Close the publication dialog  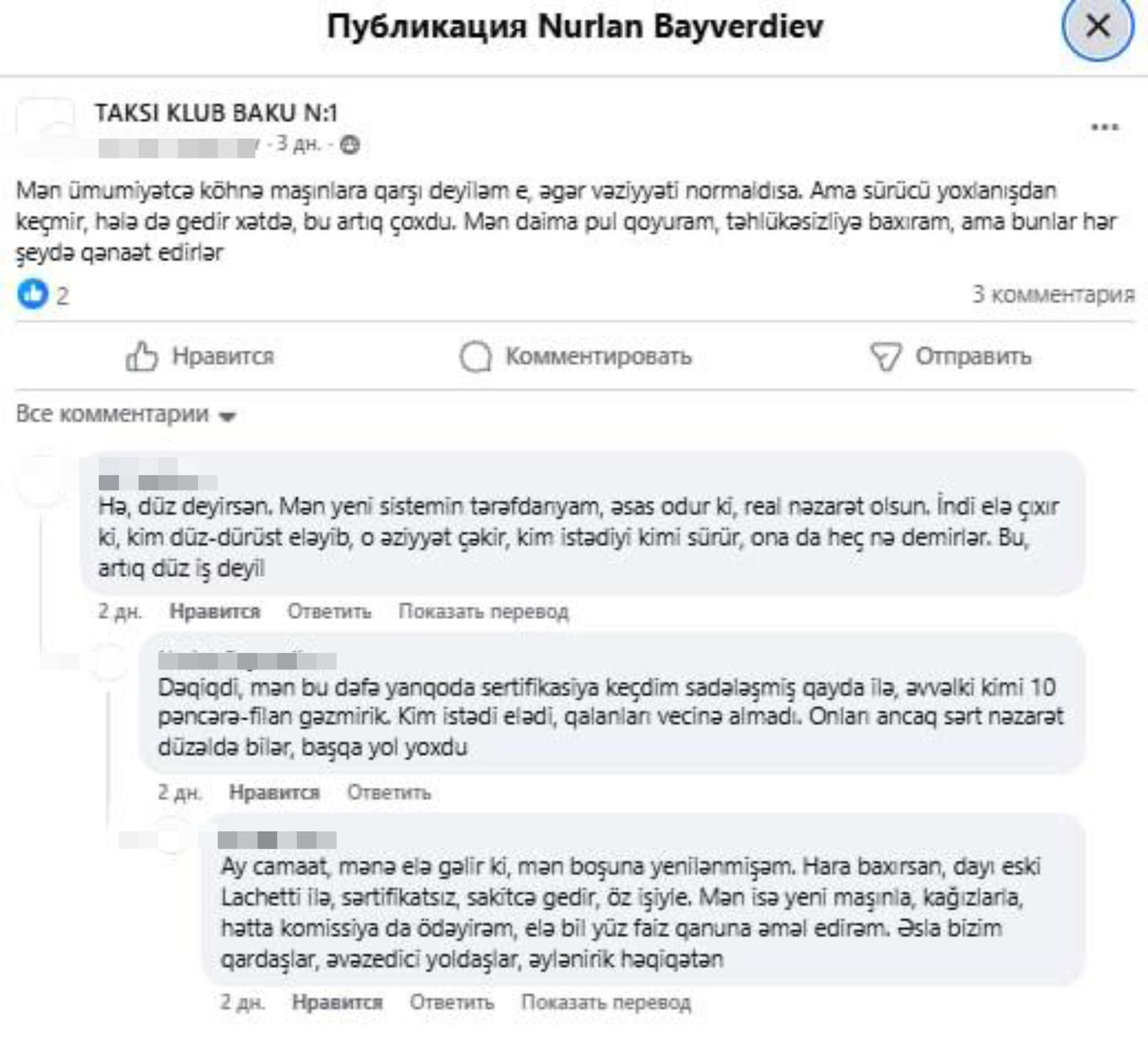coord(1097,27)
